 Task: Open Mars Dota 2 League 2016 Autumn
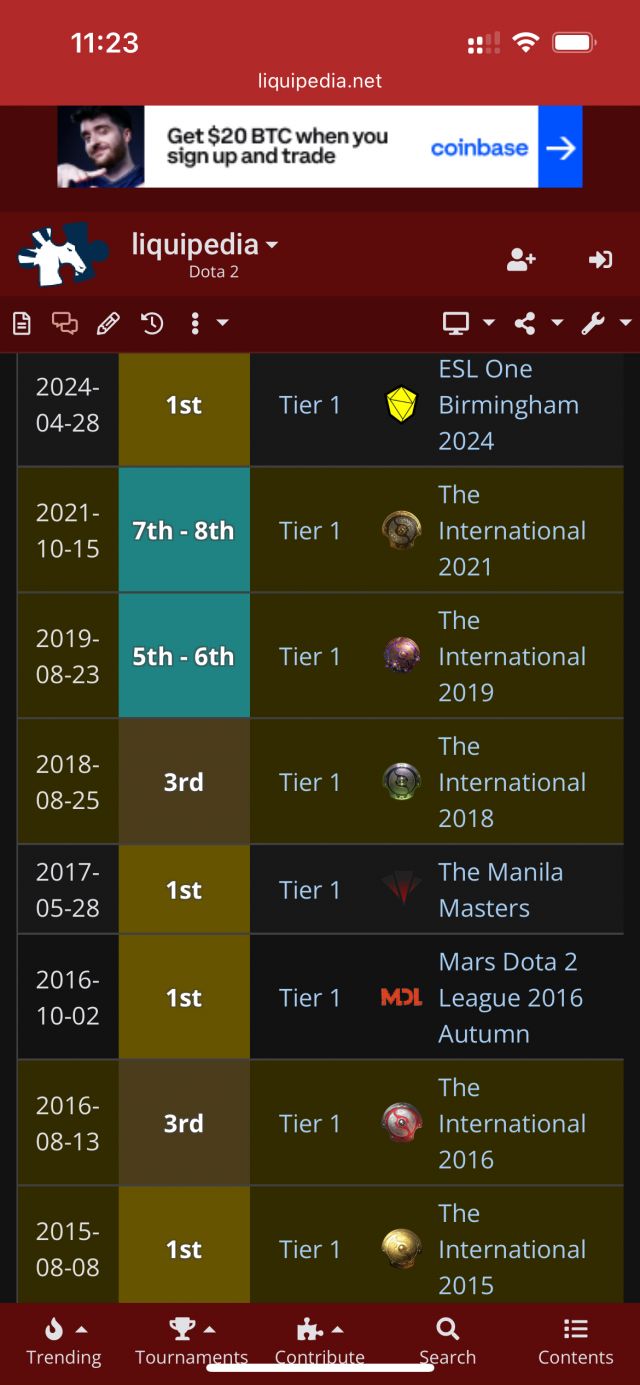click(x=510, y=998)
